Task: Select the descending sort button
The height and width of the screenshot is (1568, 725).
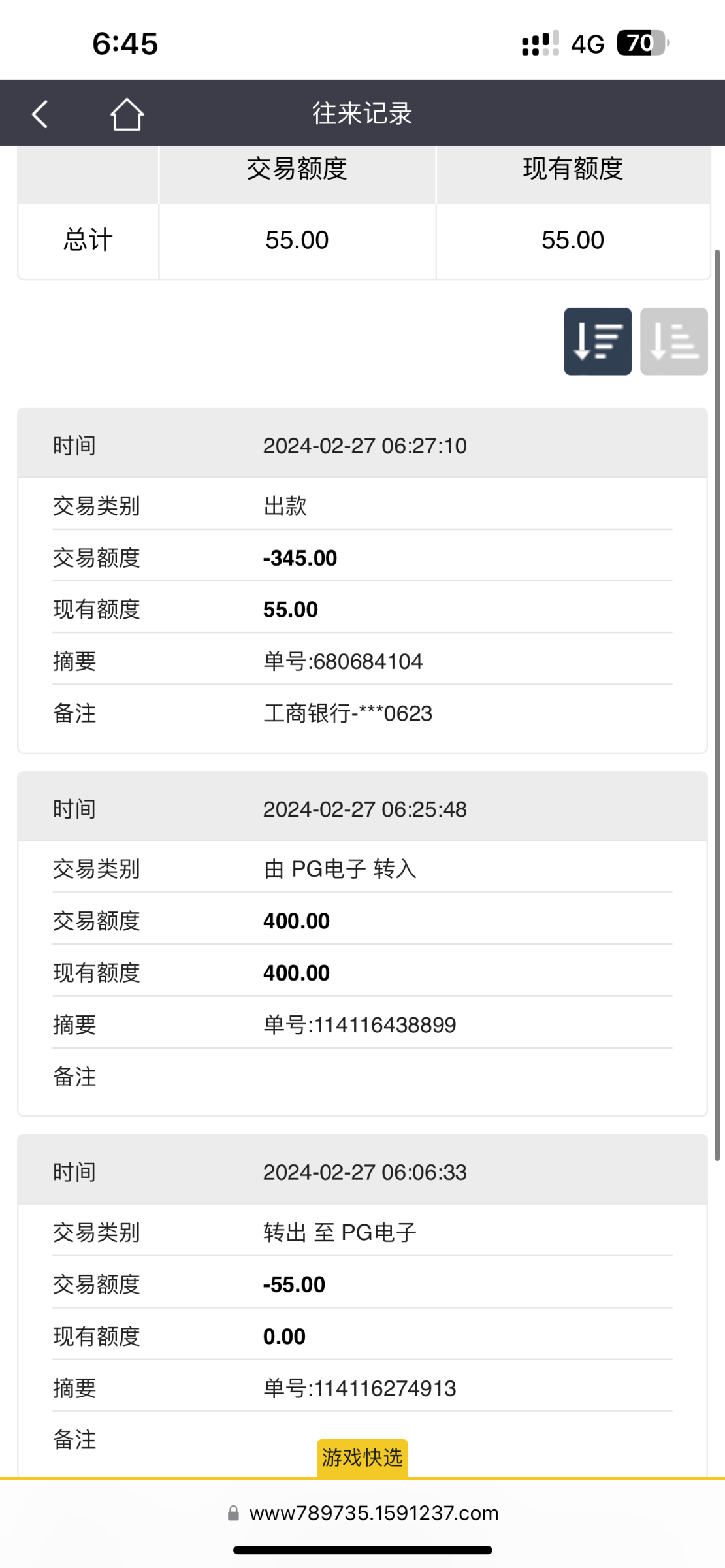Action: [598, 341]
